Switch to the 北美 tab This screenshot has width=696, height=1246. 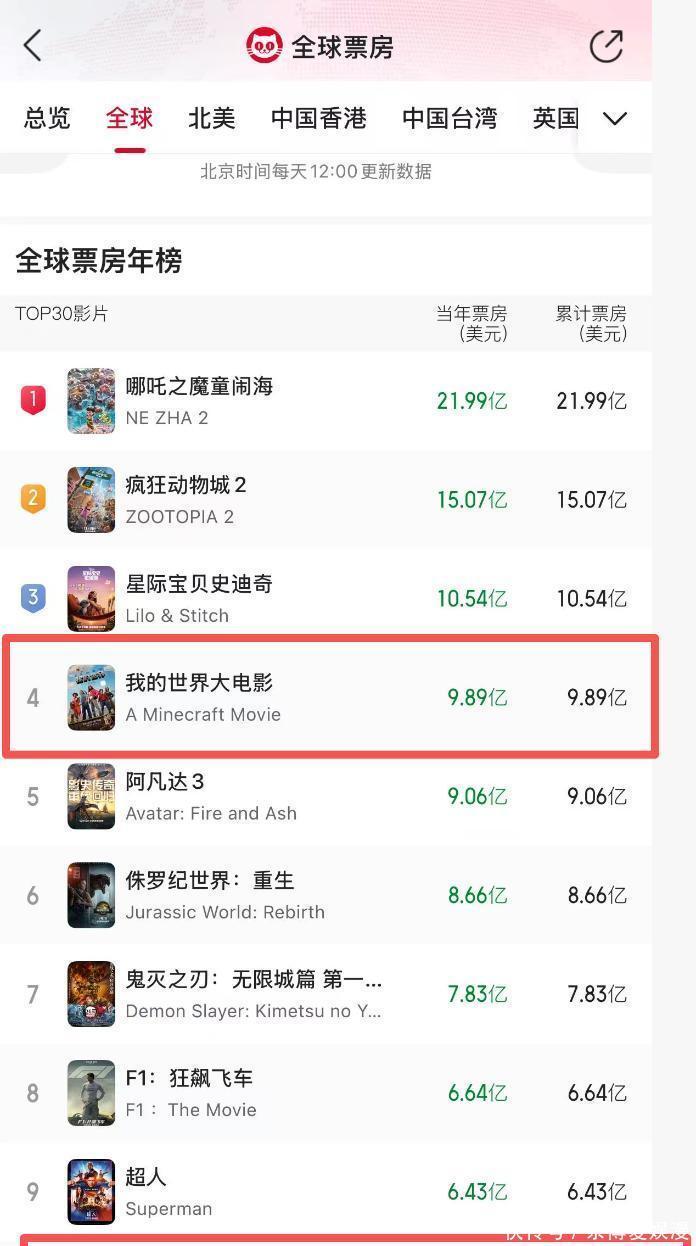pyautogui.click(x=212, y=118)
